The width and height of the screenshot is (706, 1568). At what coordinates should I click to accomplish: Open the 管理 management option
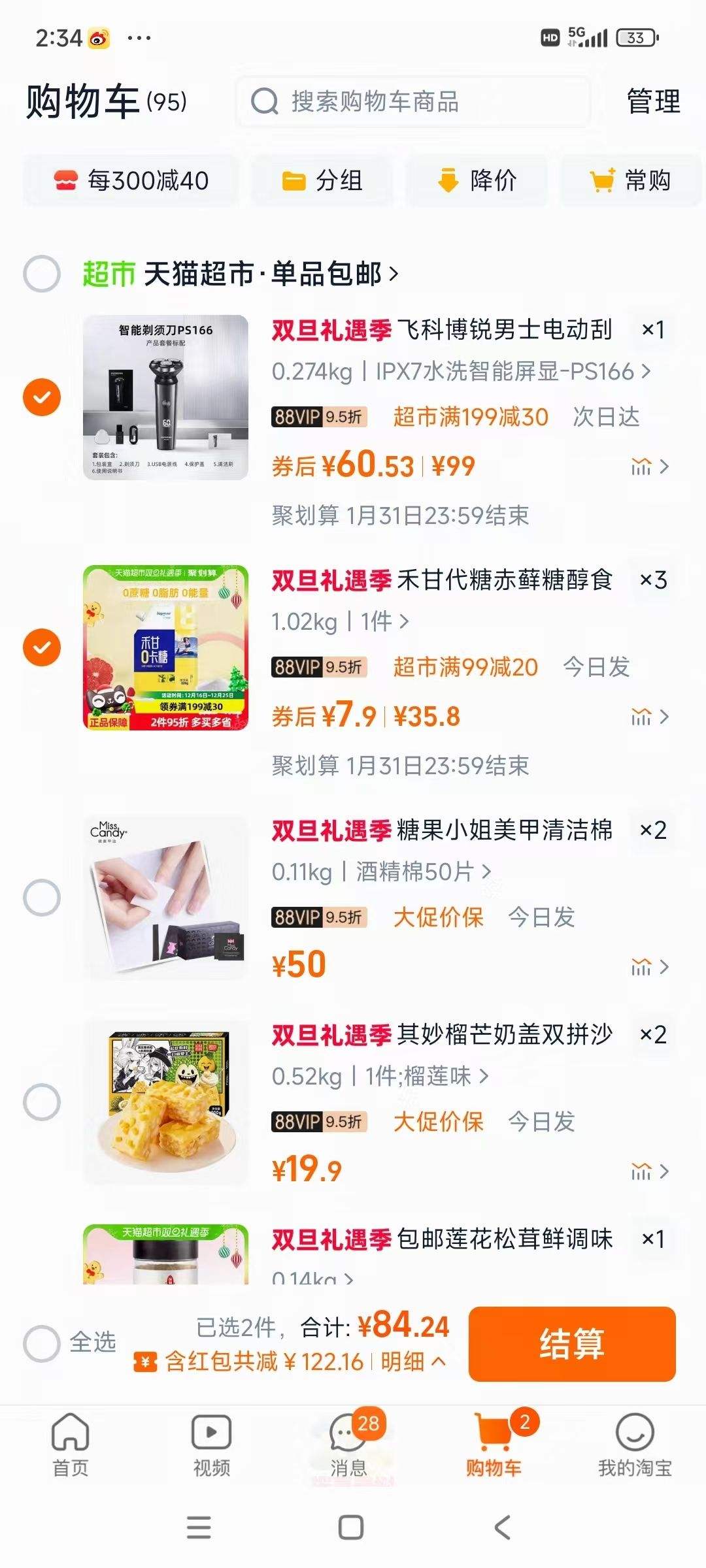coord(652,101)
